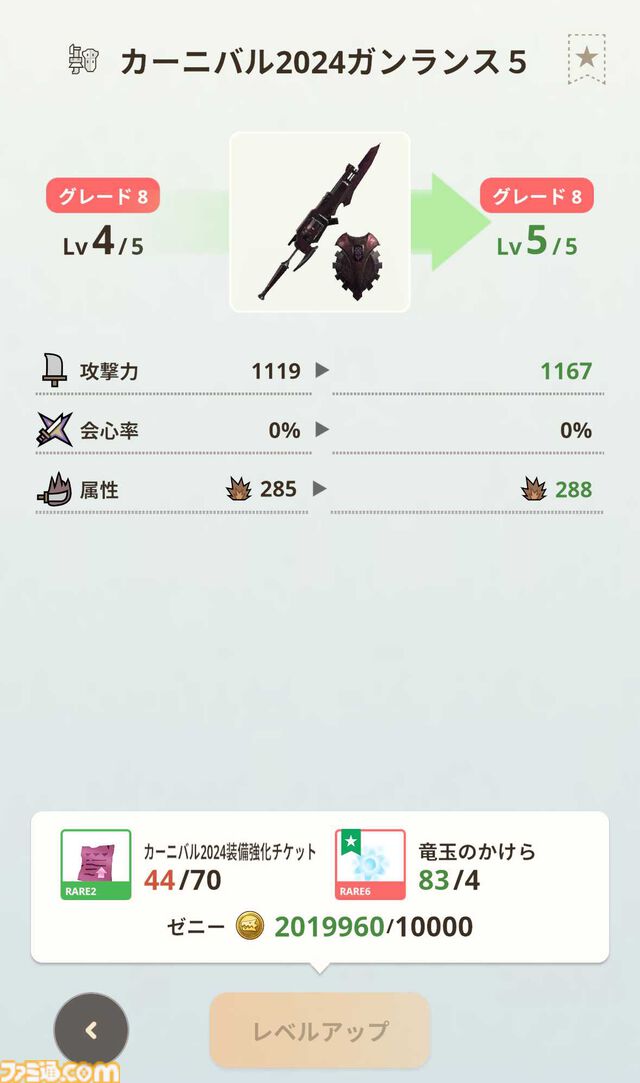Go back with the round arrow button
Image resolution: width=640 pixels, height=1083 pixels.
(x=91, y=1030)
